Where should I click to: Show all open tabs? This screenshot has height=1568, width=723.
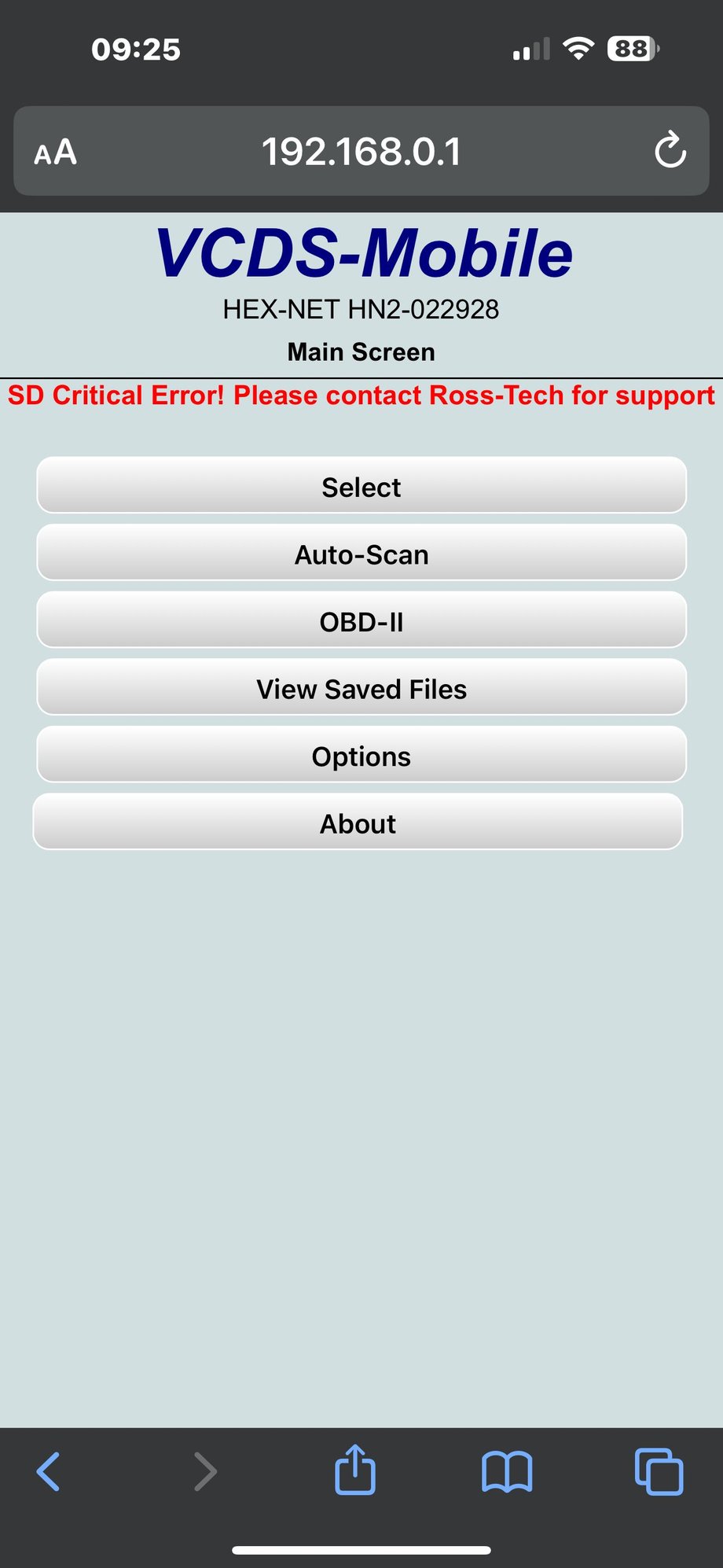pyautogui.click(x=659, y=1470)
